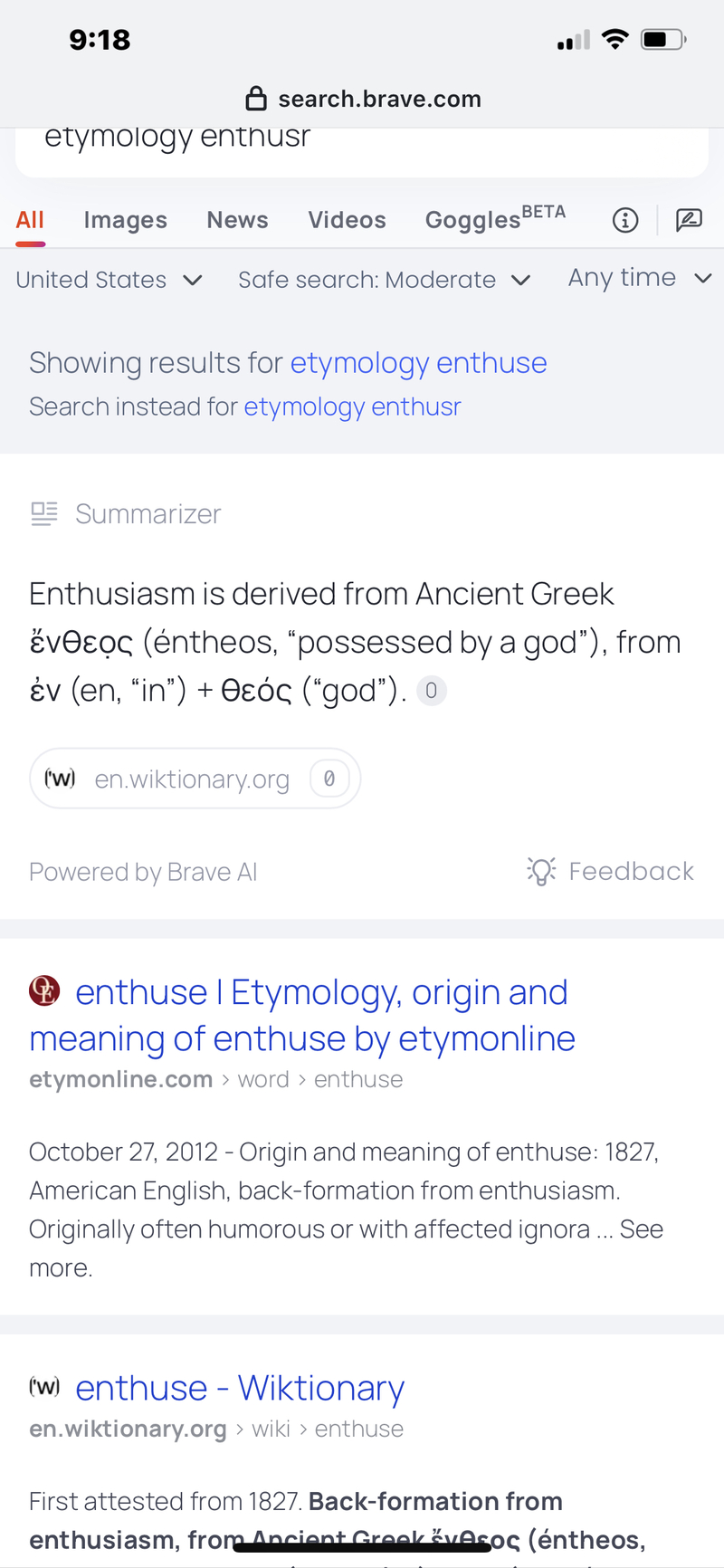The width and height of the screenshot is (724, 1568).
Task: Open the search feedback icon in the tab row
Action: (689, 220)
